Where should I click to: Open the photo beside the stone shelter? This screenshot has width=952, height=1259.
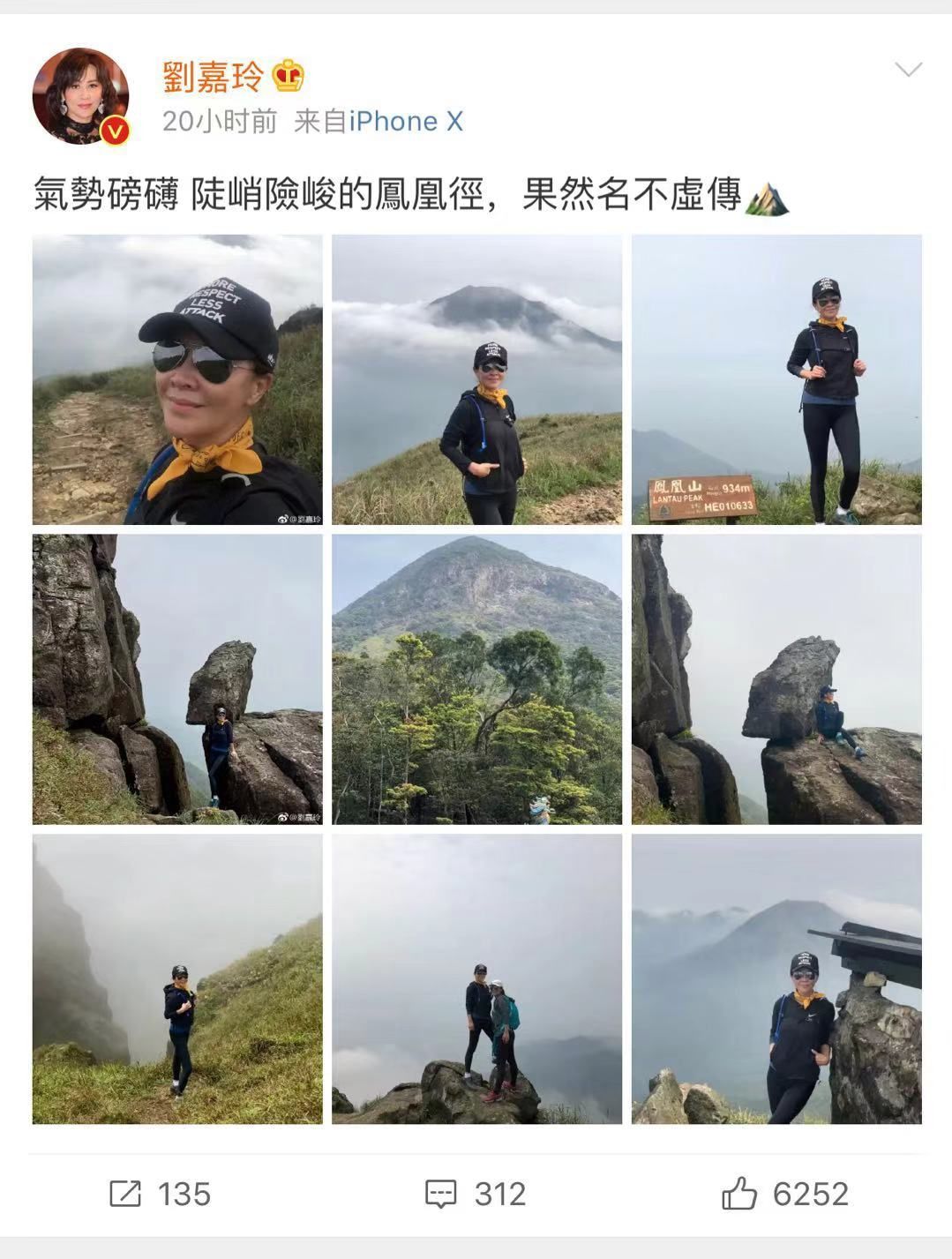(x=776, y=979)
